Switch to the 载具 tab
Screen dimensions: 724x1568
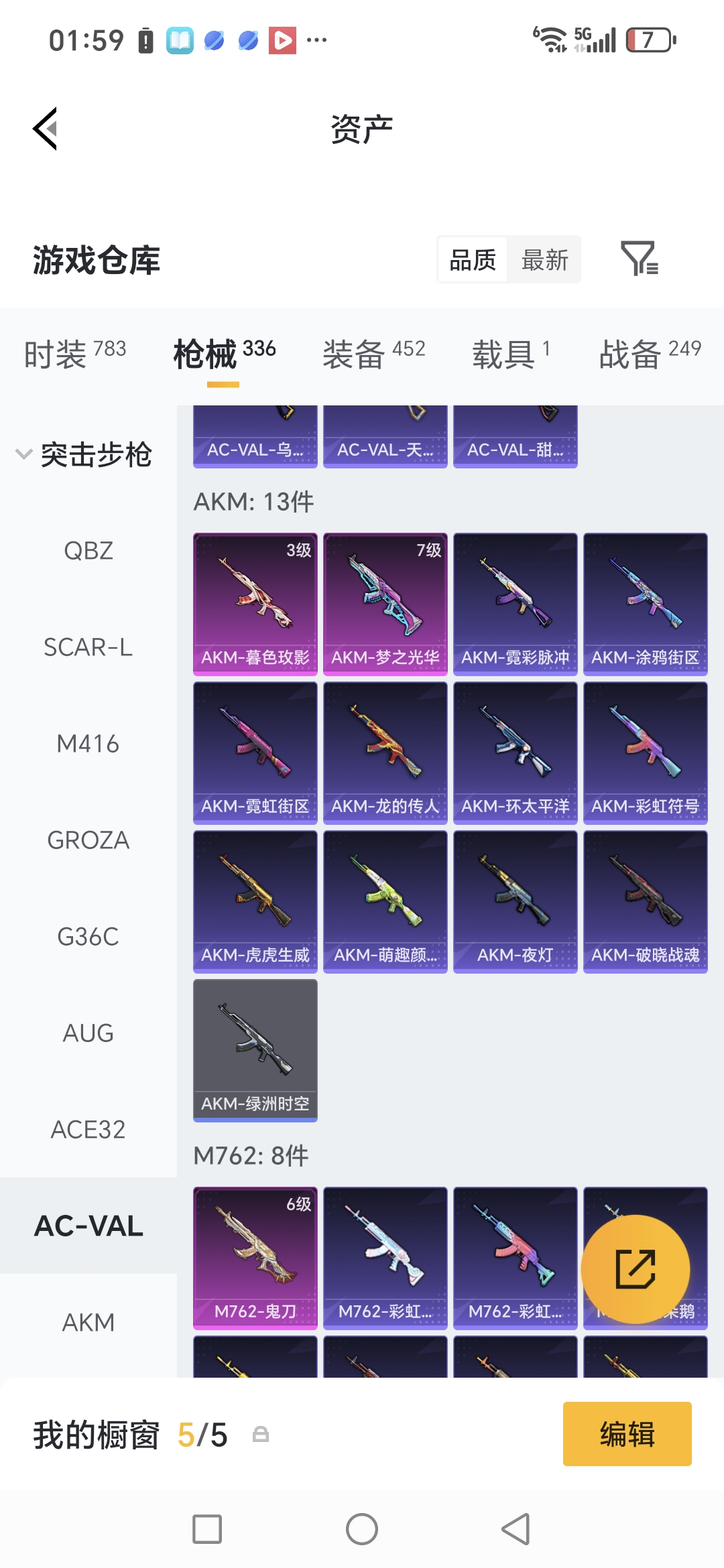pyautogui.click(x=511, y=354)
